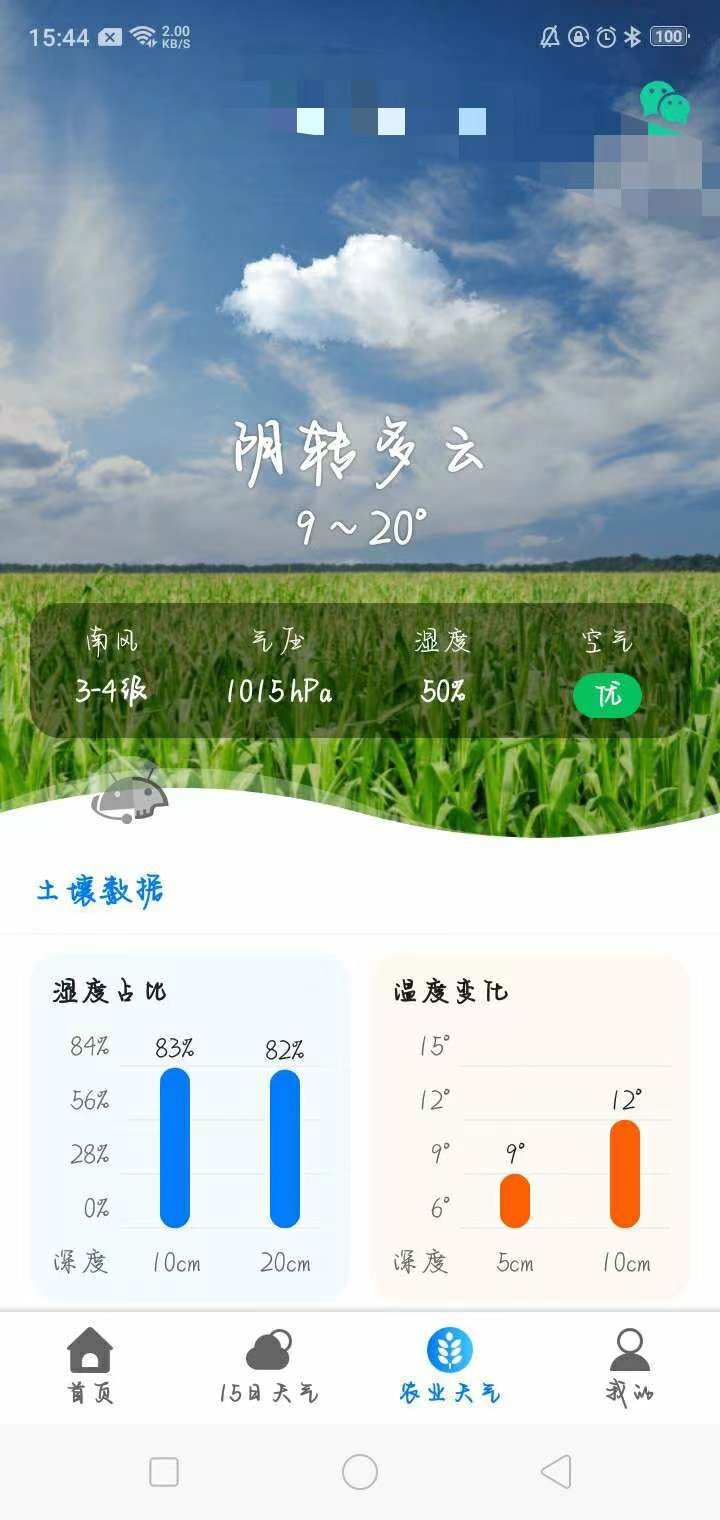Viewport: 720px width, 1520px height.
Task: Tap the robot assistant icon
Action: point(130,795)
